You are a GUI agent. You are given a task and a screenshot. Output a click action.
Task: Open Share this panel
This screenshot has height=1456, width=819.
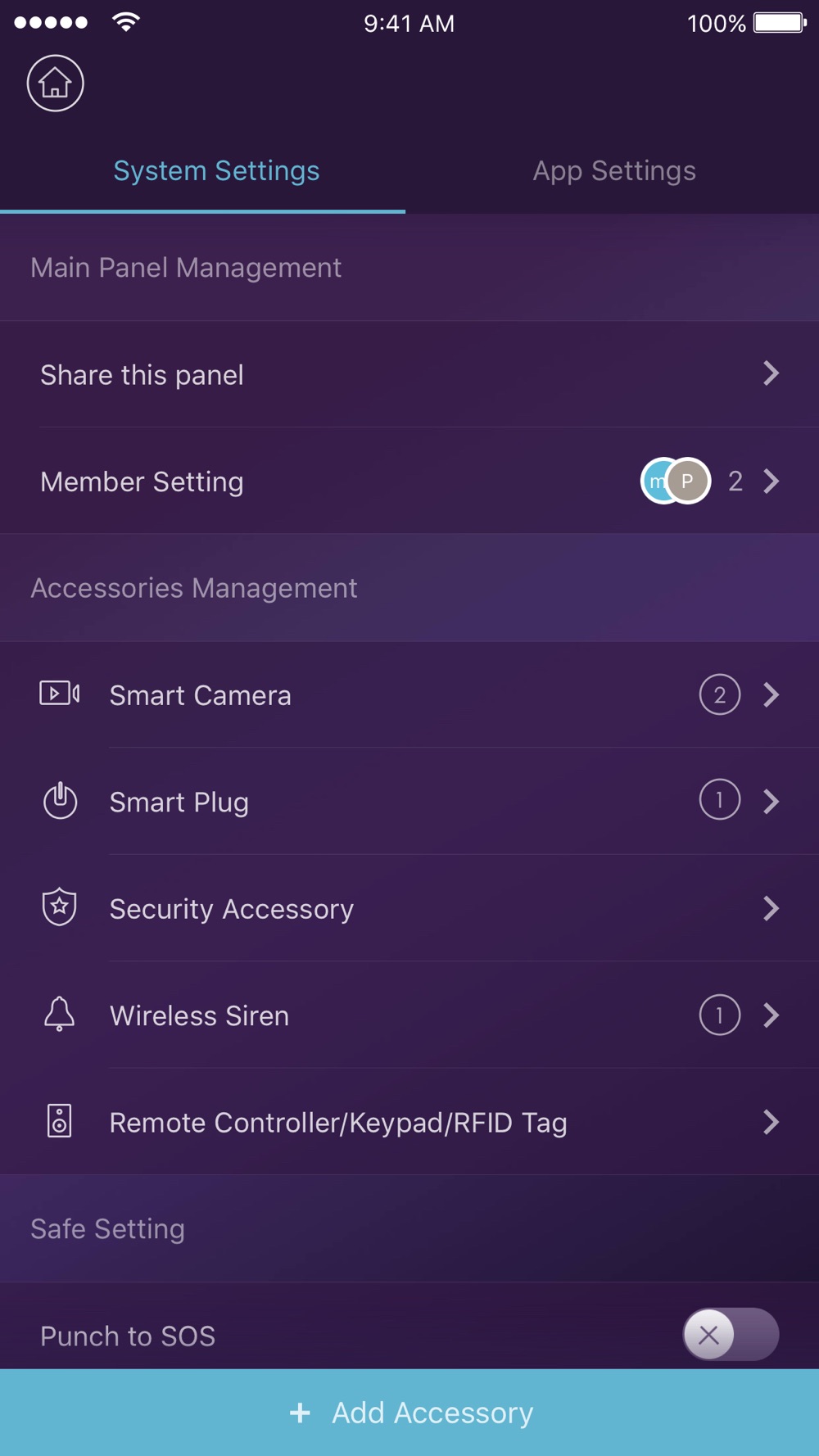409,374
